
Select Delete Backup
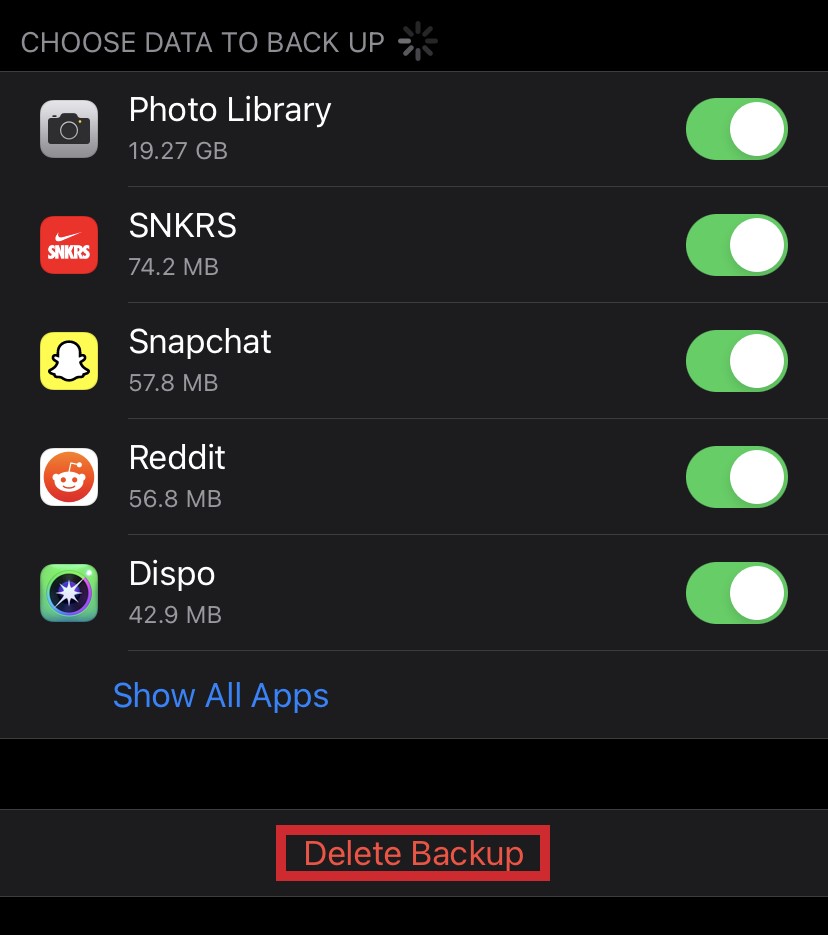[413, 853]
